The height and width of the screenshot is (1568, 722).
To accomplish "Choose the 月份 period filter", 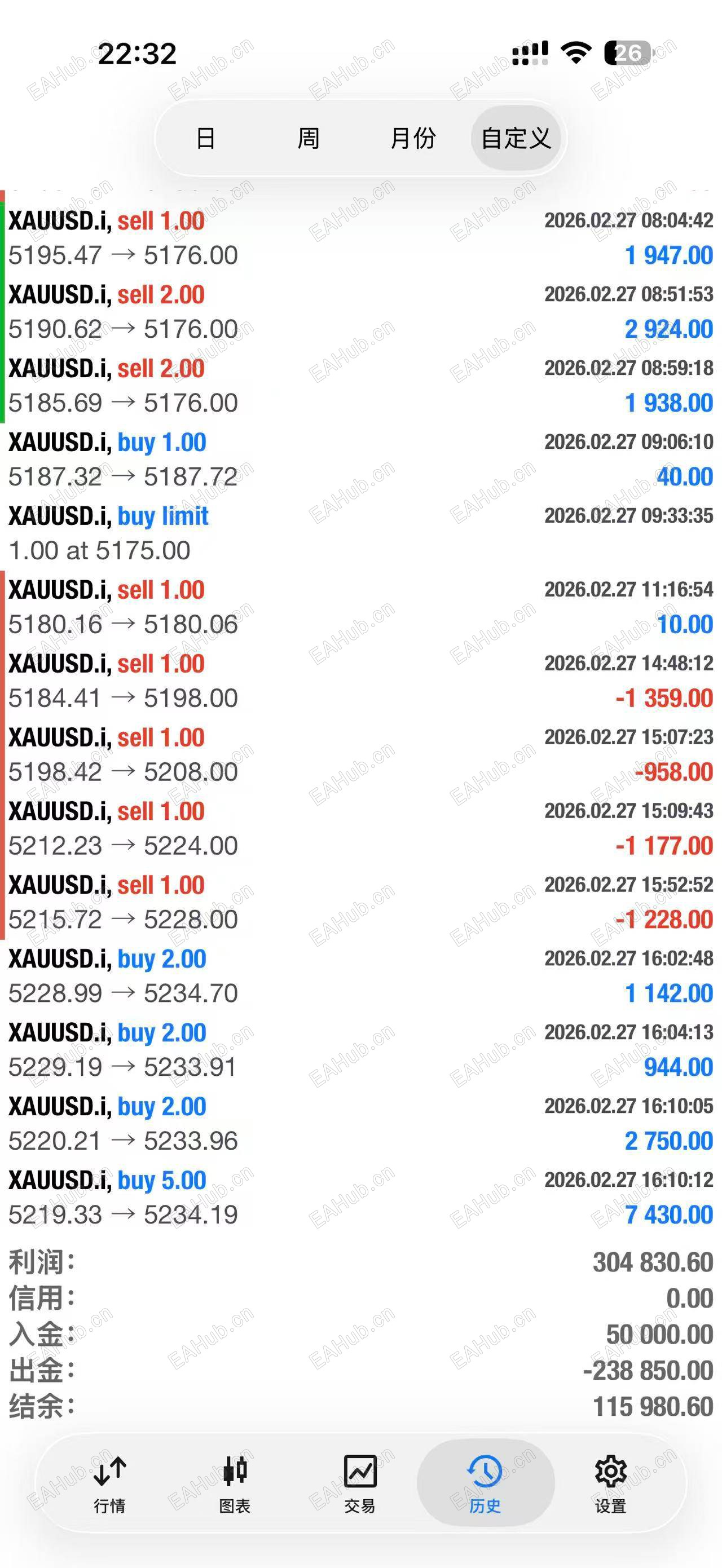I will point(413,138).
